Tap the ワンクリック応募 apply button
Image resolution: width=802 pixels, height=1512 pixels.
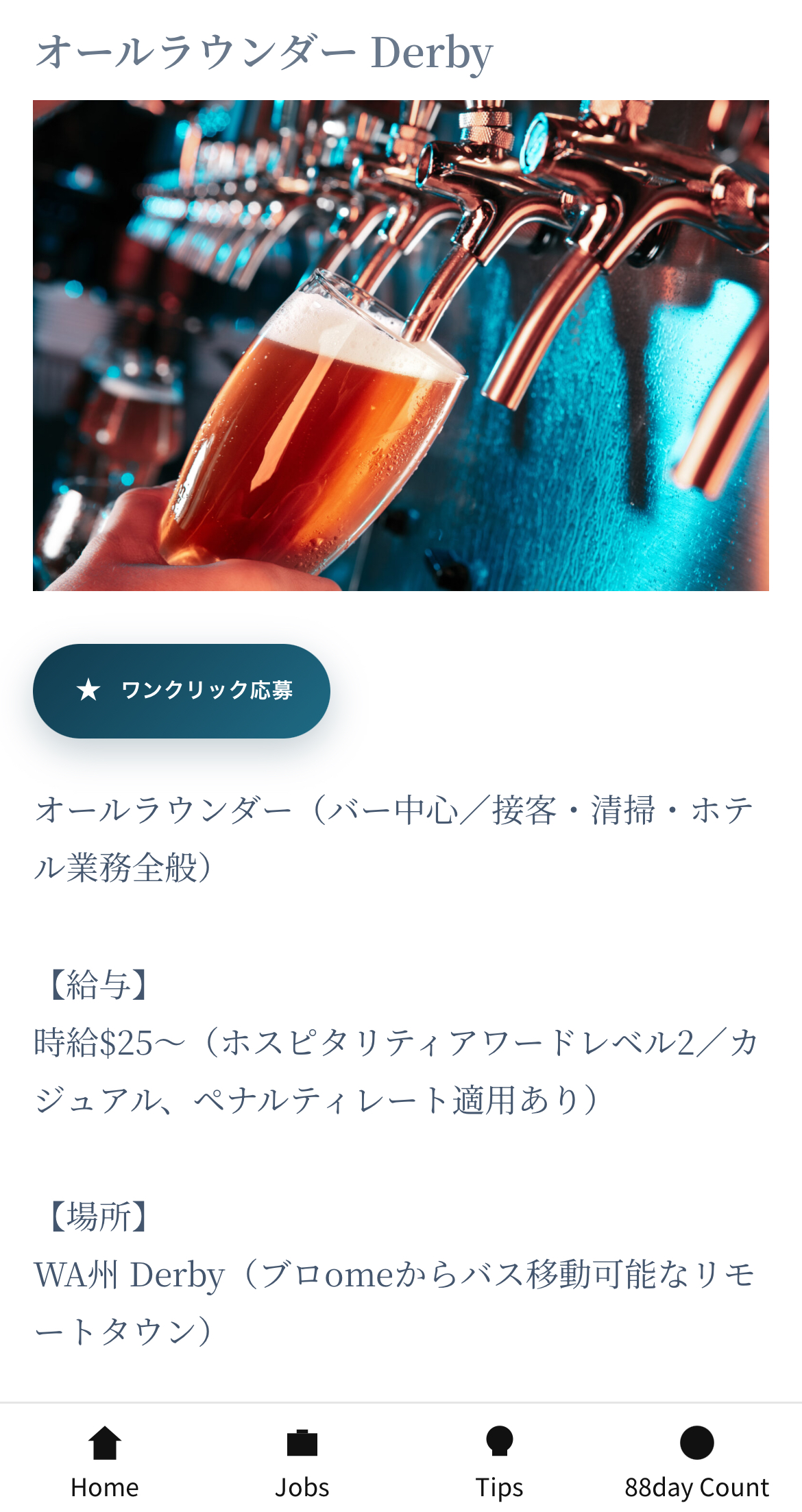(x=182, y=691)
